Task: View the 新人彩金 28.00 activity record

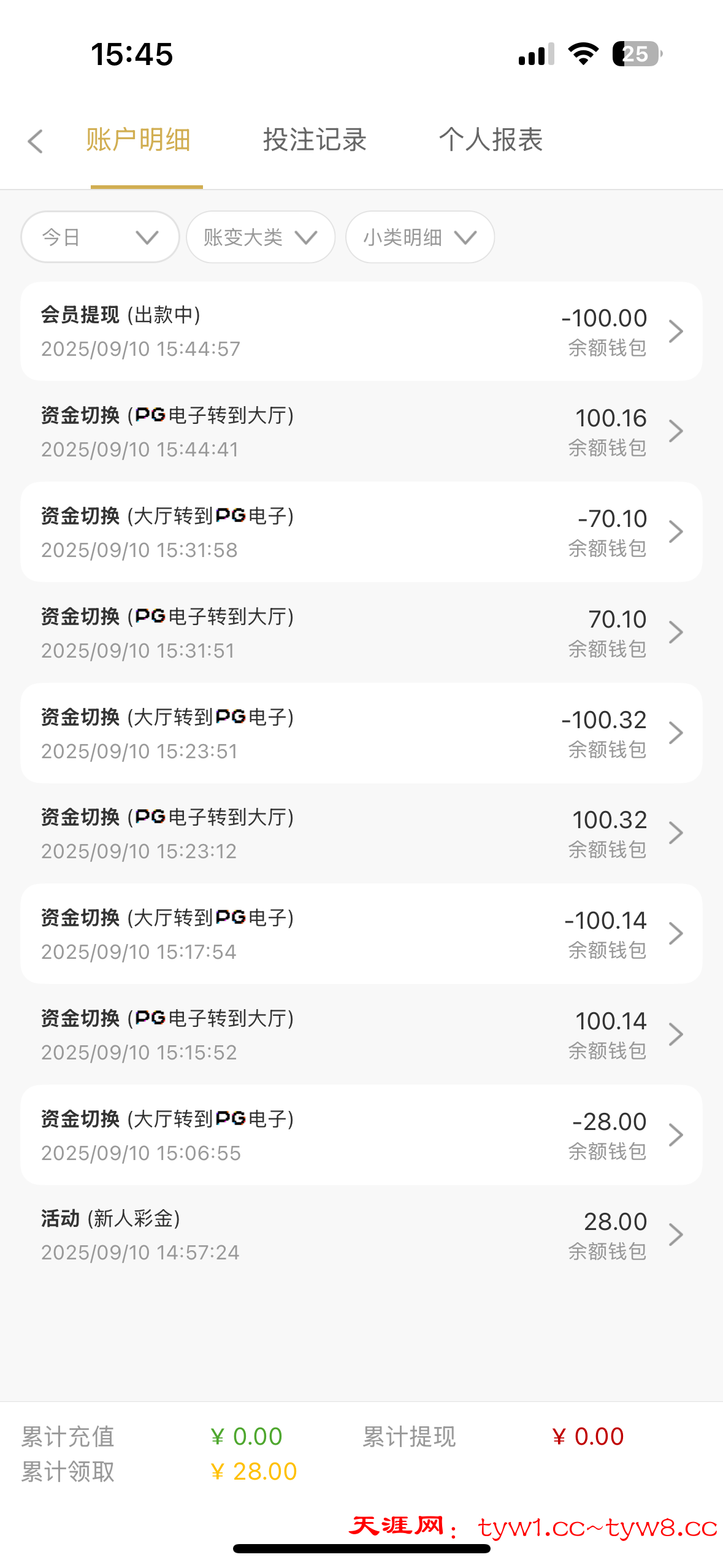Action: 361,1235
